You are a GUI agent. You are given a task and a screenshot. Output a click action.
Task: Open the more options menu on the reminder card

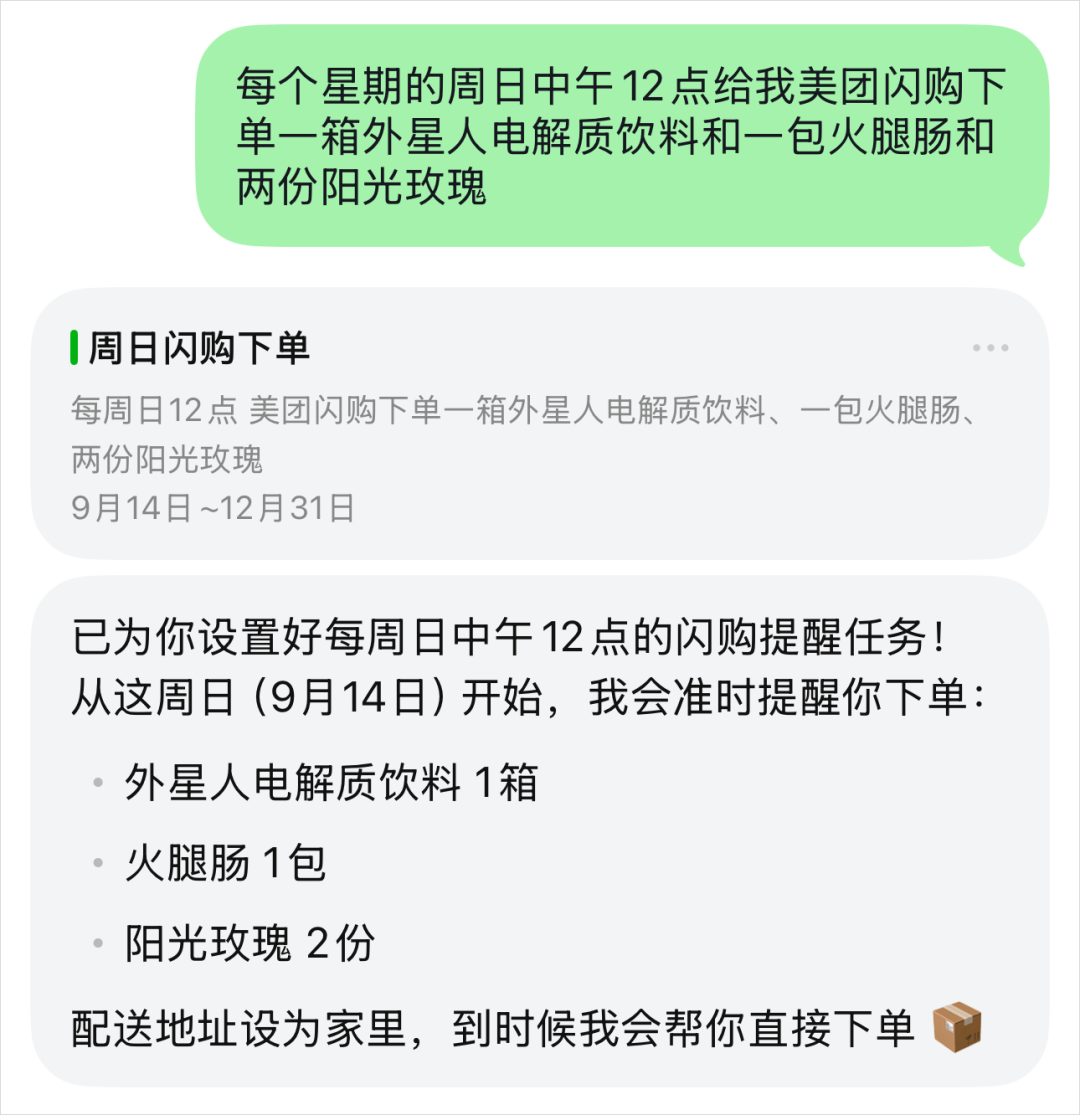click(x=991, y=347)
